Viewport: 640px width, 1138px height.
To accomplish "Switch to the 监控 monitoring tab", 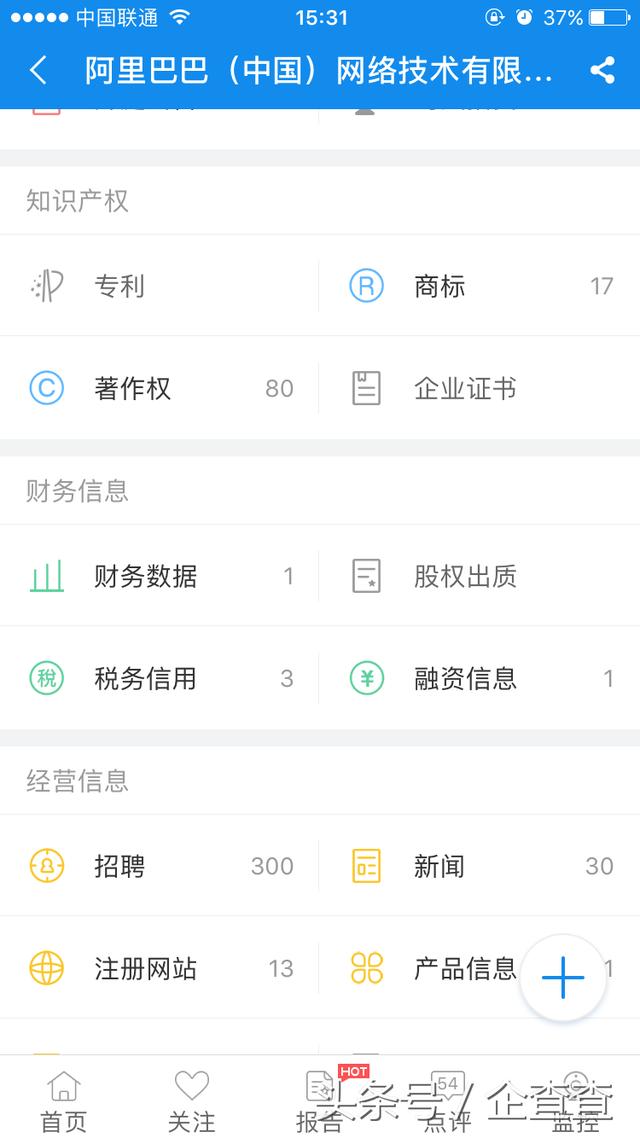I will pos(576,1100).
